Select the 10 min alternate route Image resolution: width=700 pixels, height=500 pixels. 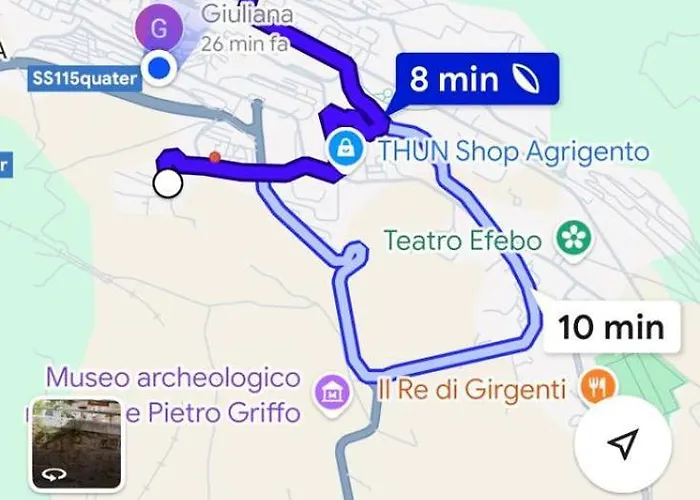click(611, 327)
